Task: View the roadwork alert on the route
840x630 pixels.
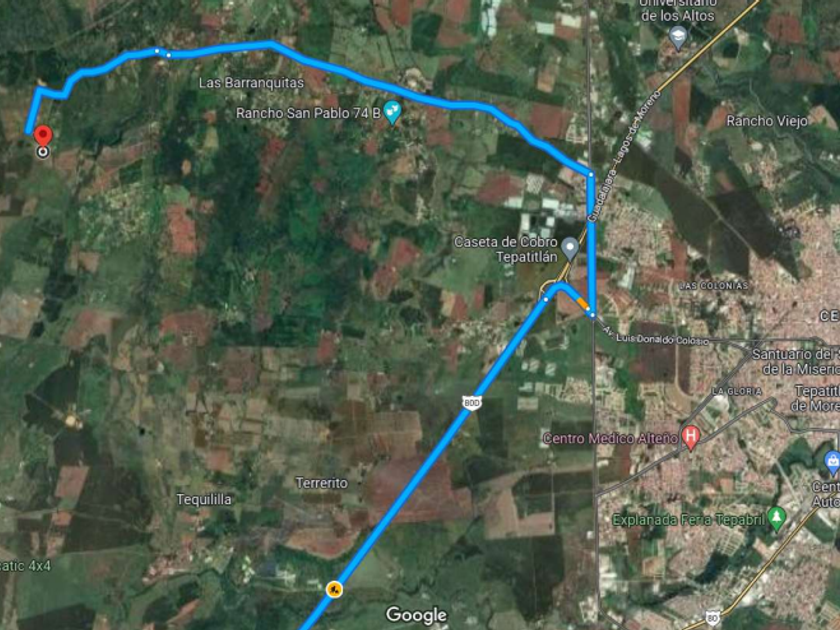Action: tap(333, 590)
